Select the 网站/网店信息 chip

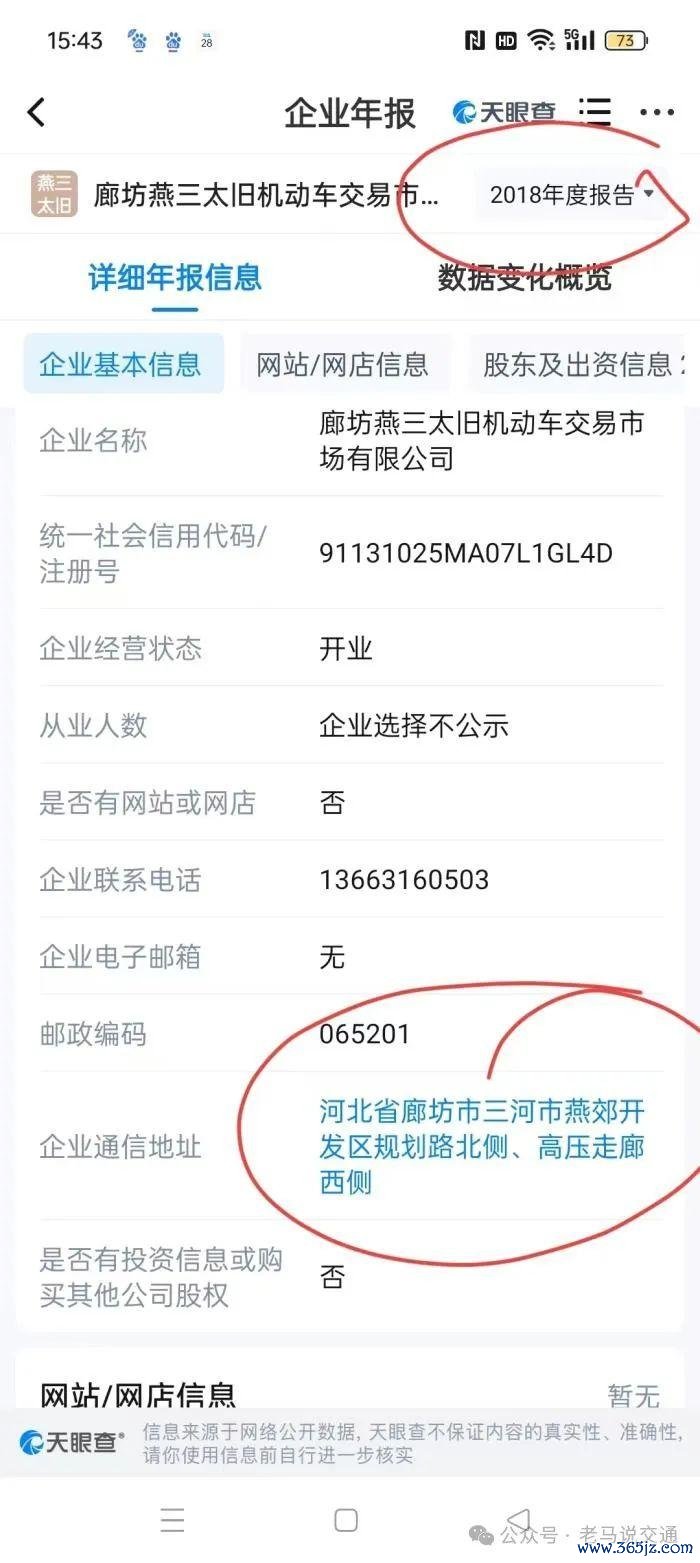click(343, 364)
